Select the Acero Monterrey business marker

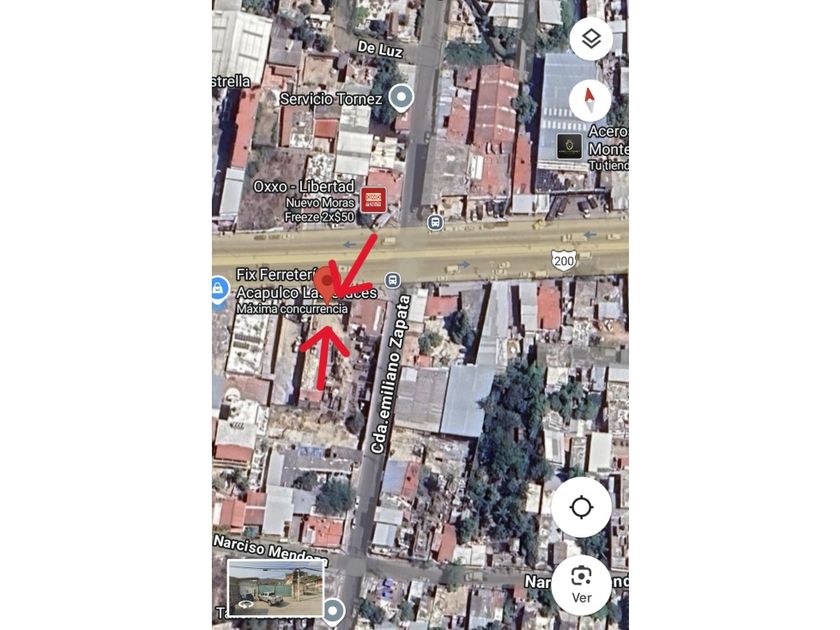click(x=569, y=146)
